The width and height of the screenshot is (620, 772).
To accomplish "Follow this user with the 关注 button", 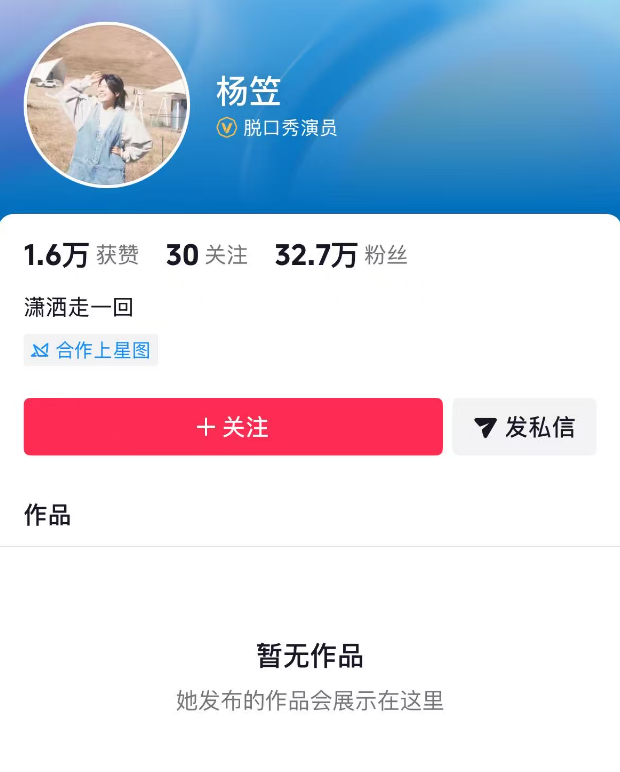I will click(x=233, y=427).
